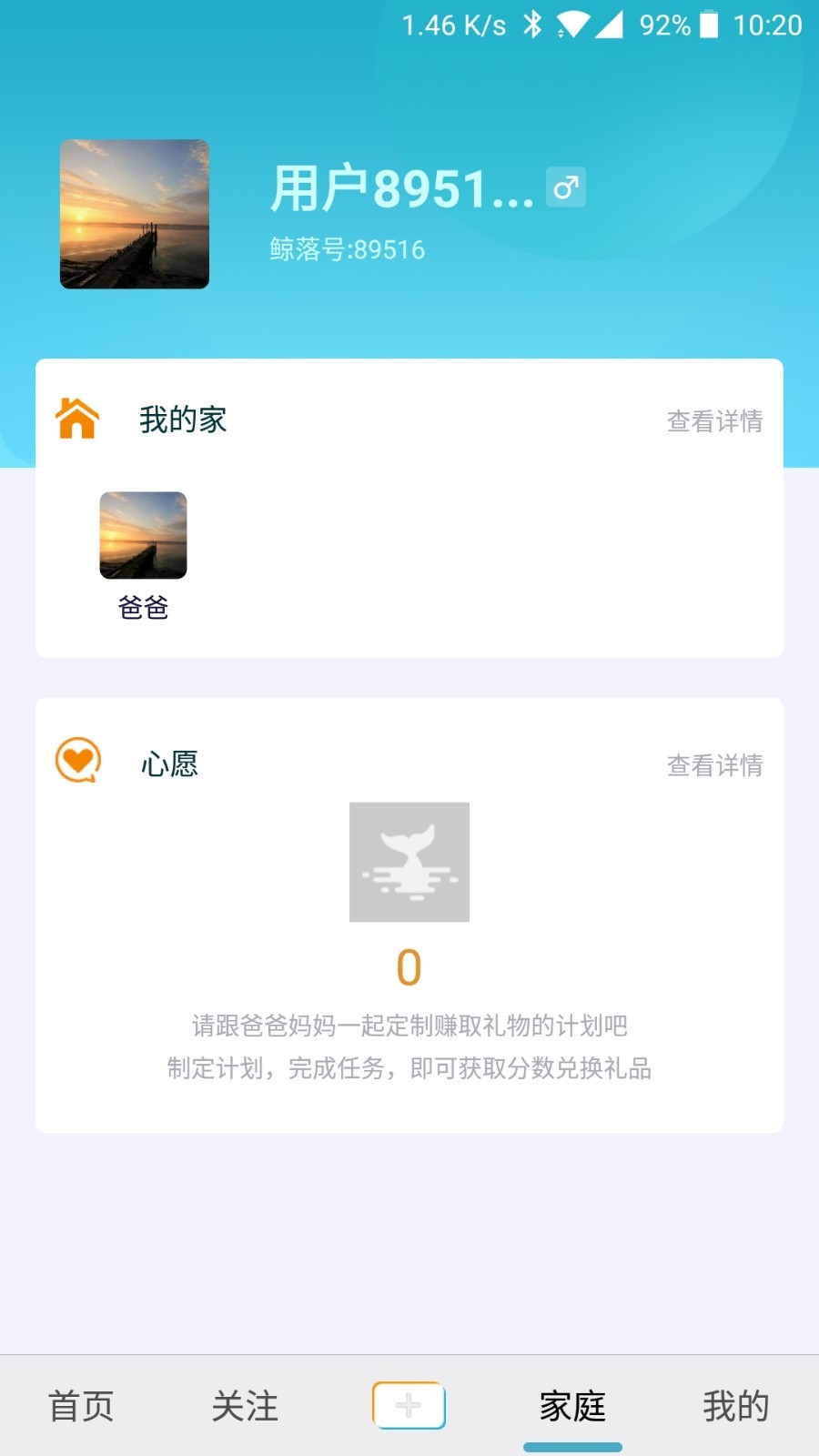Switch to the 关注 tab
The width and height of the screenshot is (819, 1456).
[x=245, y=1406]
